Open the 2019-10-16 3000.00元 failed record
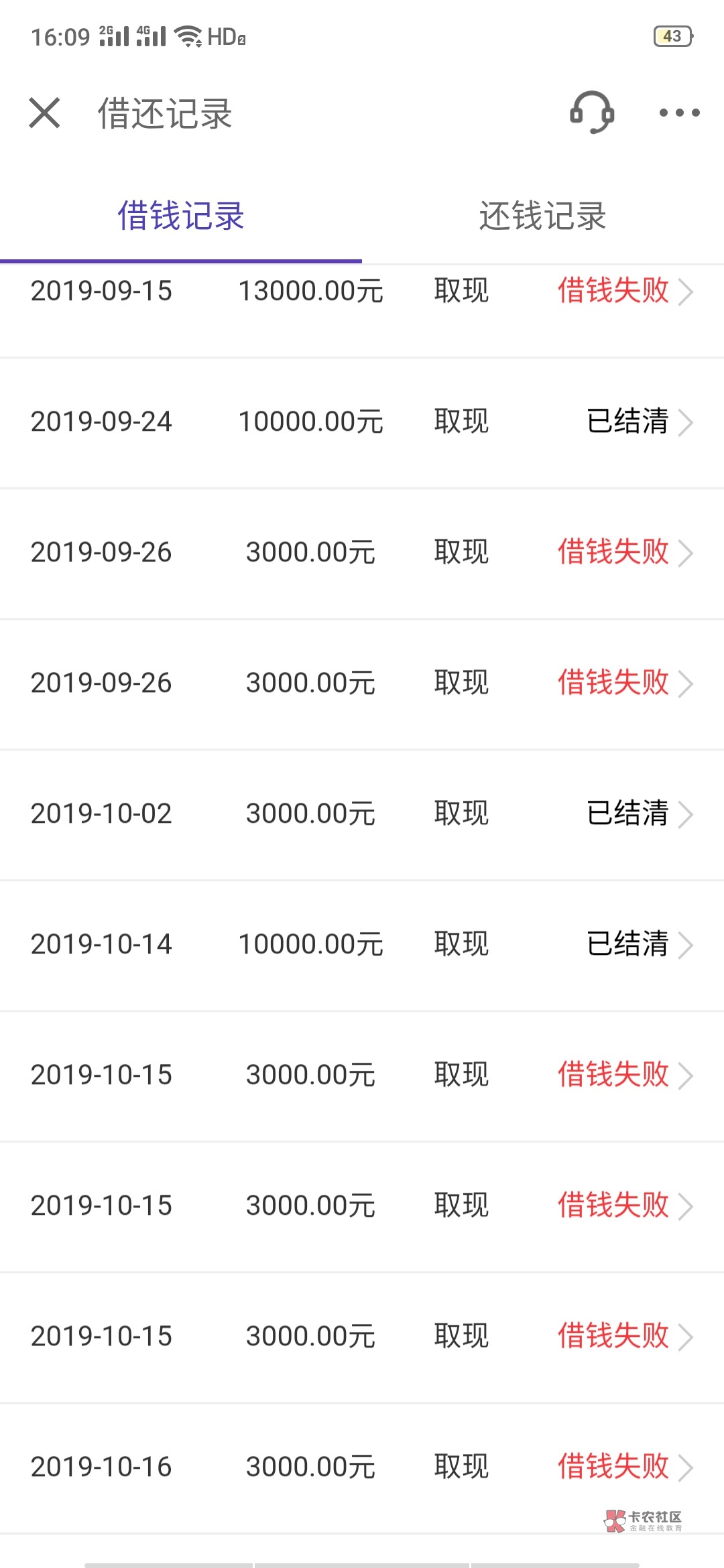The width and height of the screenshot is (724, 1568). (x=362, y=1467)
